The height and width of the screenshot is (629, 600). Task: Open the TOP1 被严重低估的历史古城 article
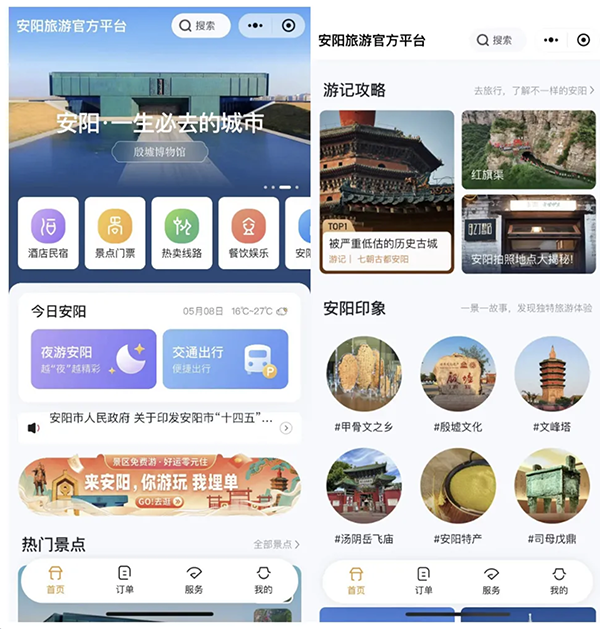point(386,191)
